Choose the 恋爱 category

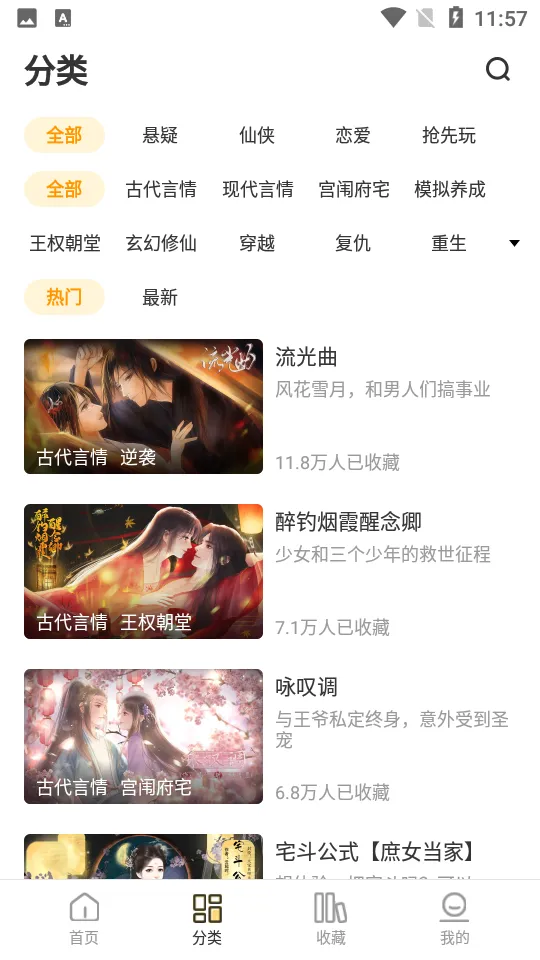(353, 135)
